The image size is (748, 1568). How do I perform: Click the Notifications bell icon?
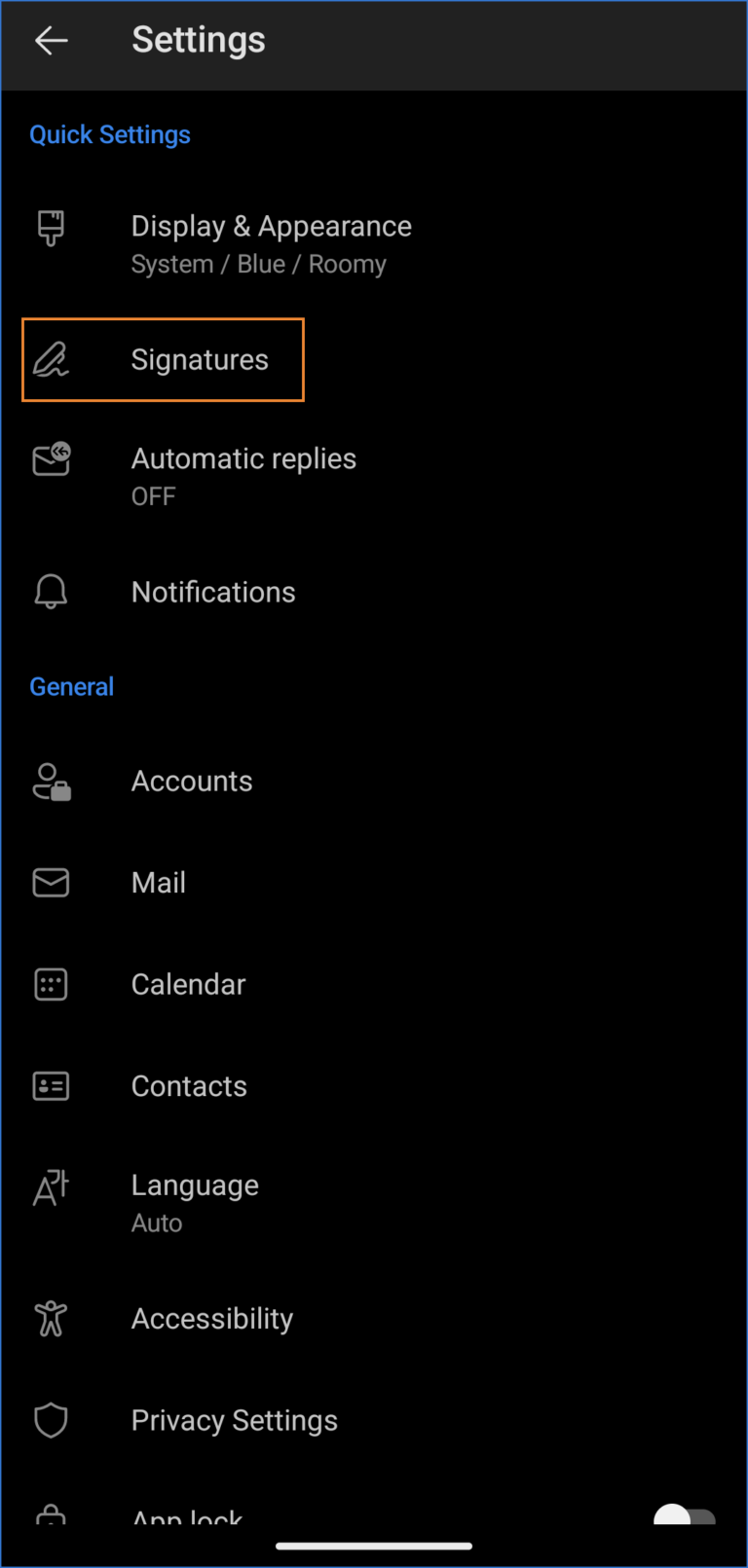[x=51, y=591]
